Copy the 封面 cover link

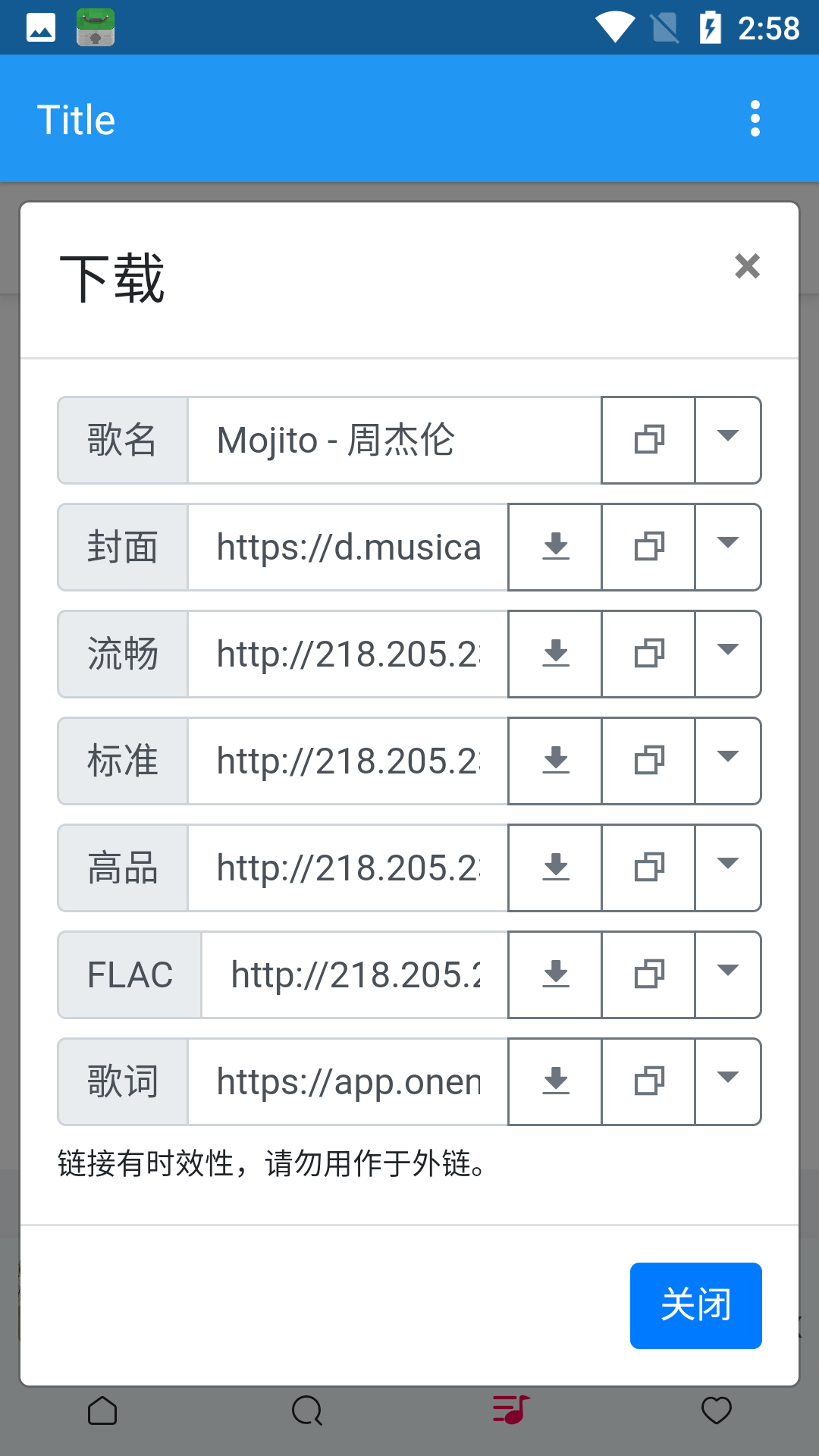click(648, 547)
